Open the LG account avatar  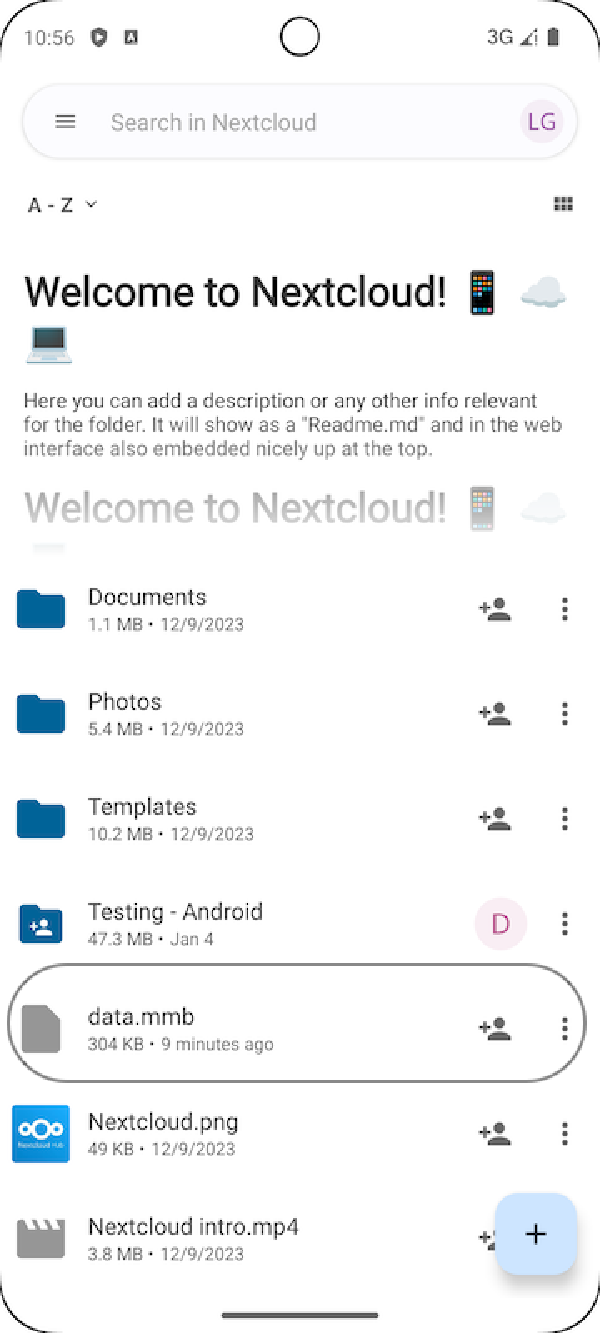(x=541, y=122)
